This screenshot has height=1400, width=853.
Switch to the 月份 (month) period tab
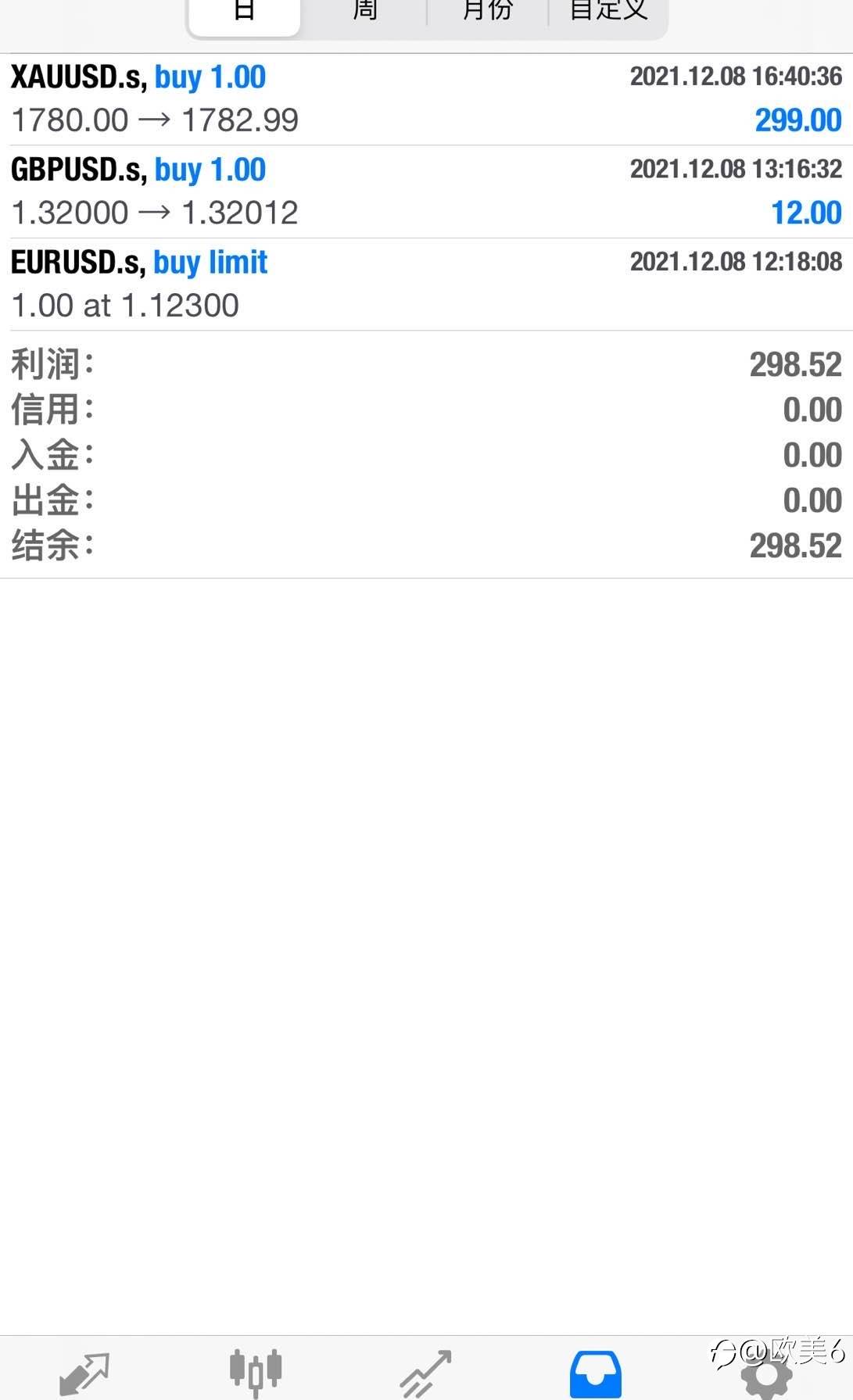487,13
